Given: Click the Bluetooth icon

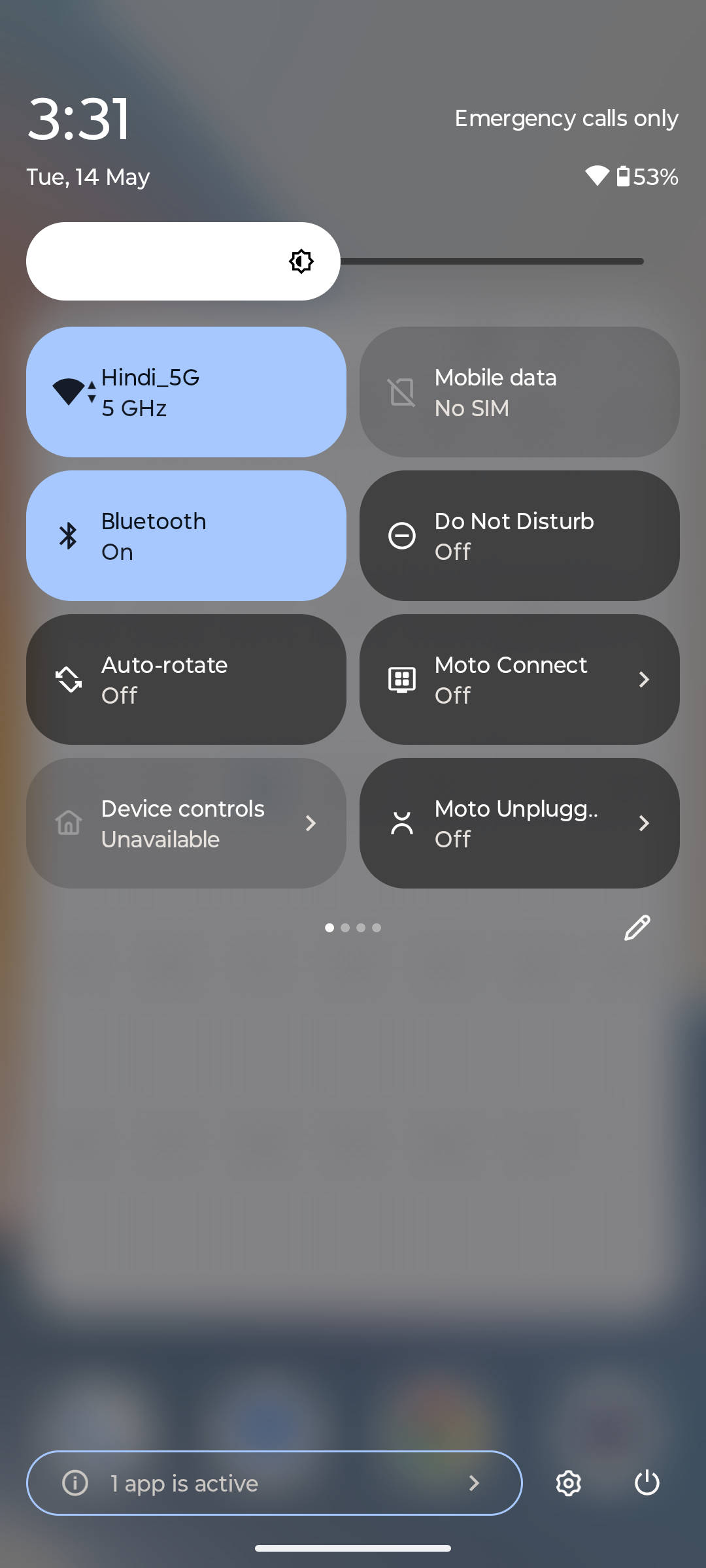Looking at the screenshot, I should coord(67,535).
